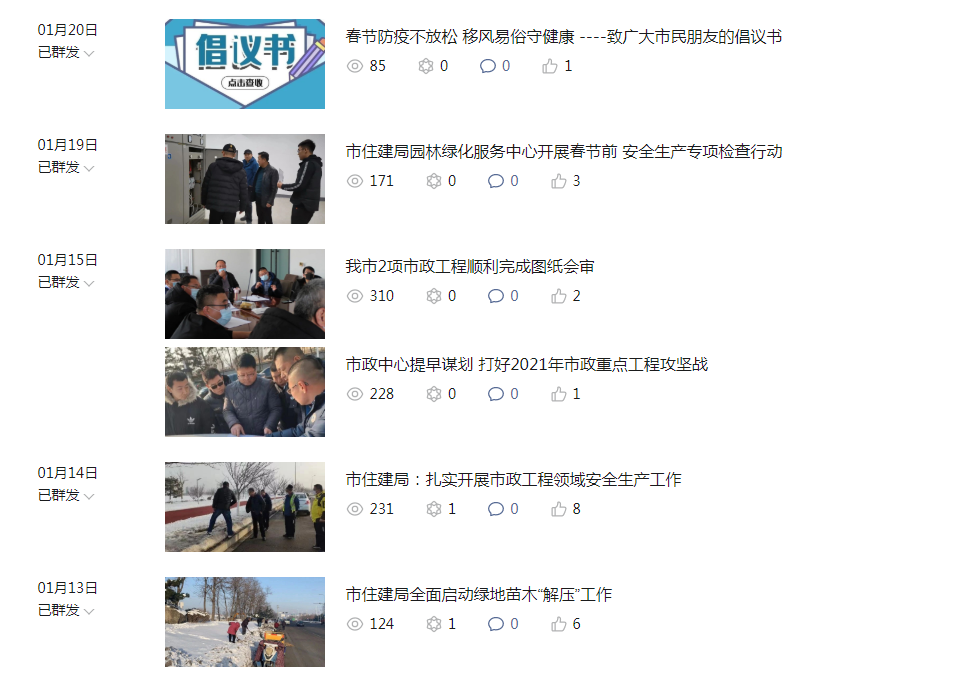Open thumbnail of the 01月19日 inspection article

coord(244,179)
